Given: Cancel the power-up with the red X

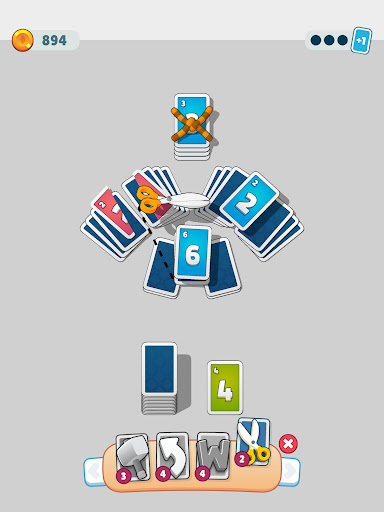Looking at the screenshot, I should (288, 444).
